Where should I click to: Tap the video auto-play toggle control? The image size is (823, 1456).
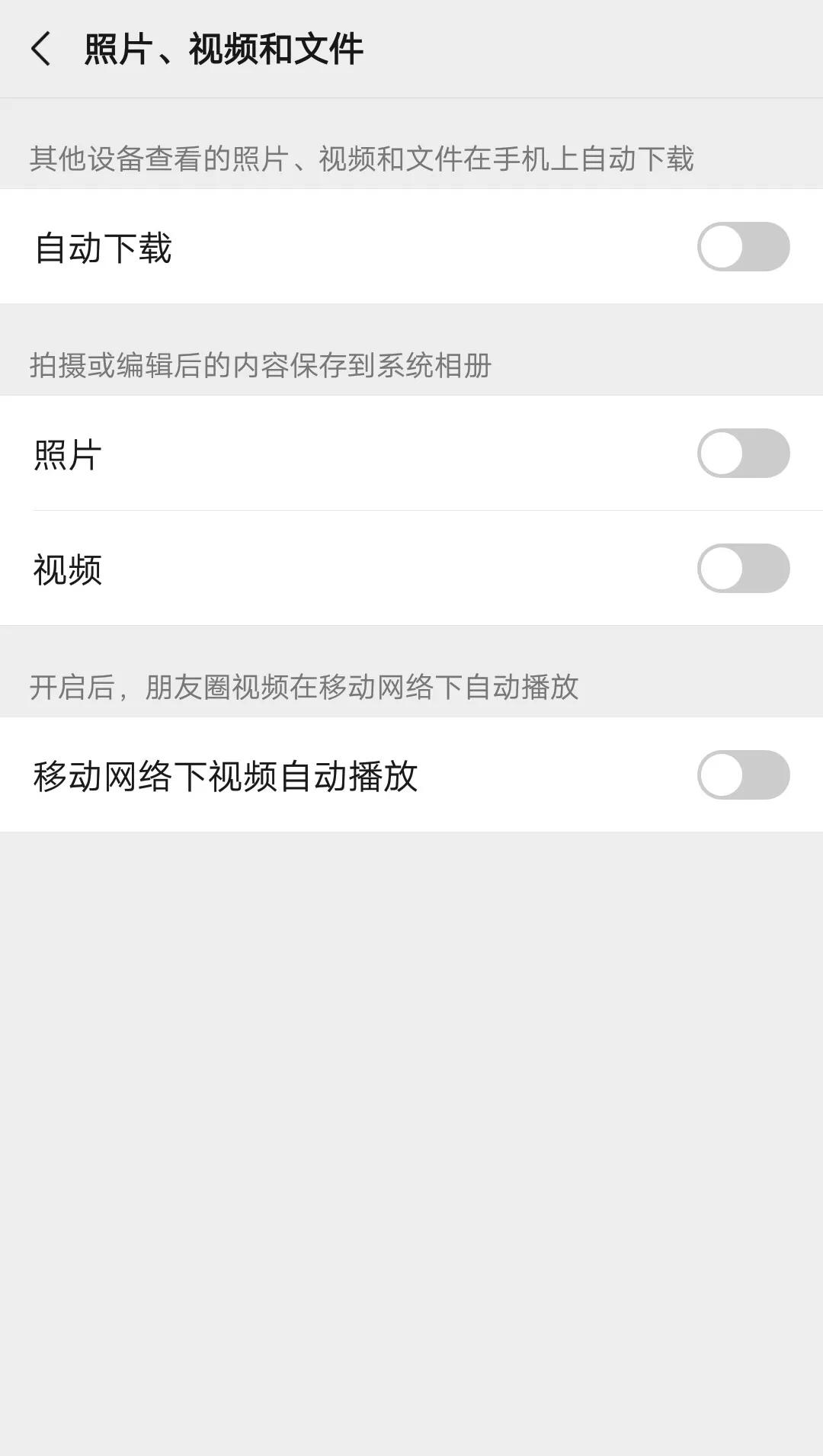click(x=742, y=775)
